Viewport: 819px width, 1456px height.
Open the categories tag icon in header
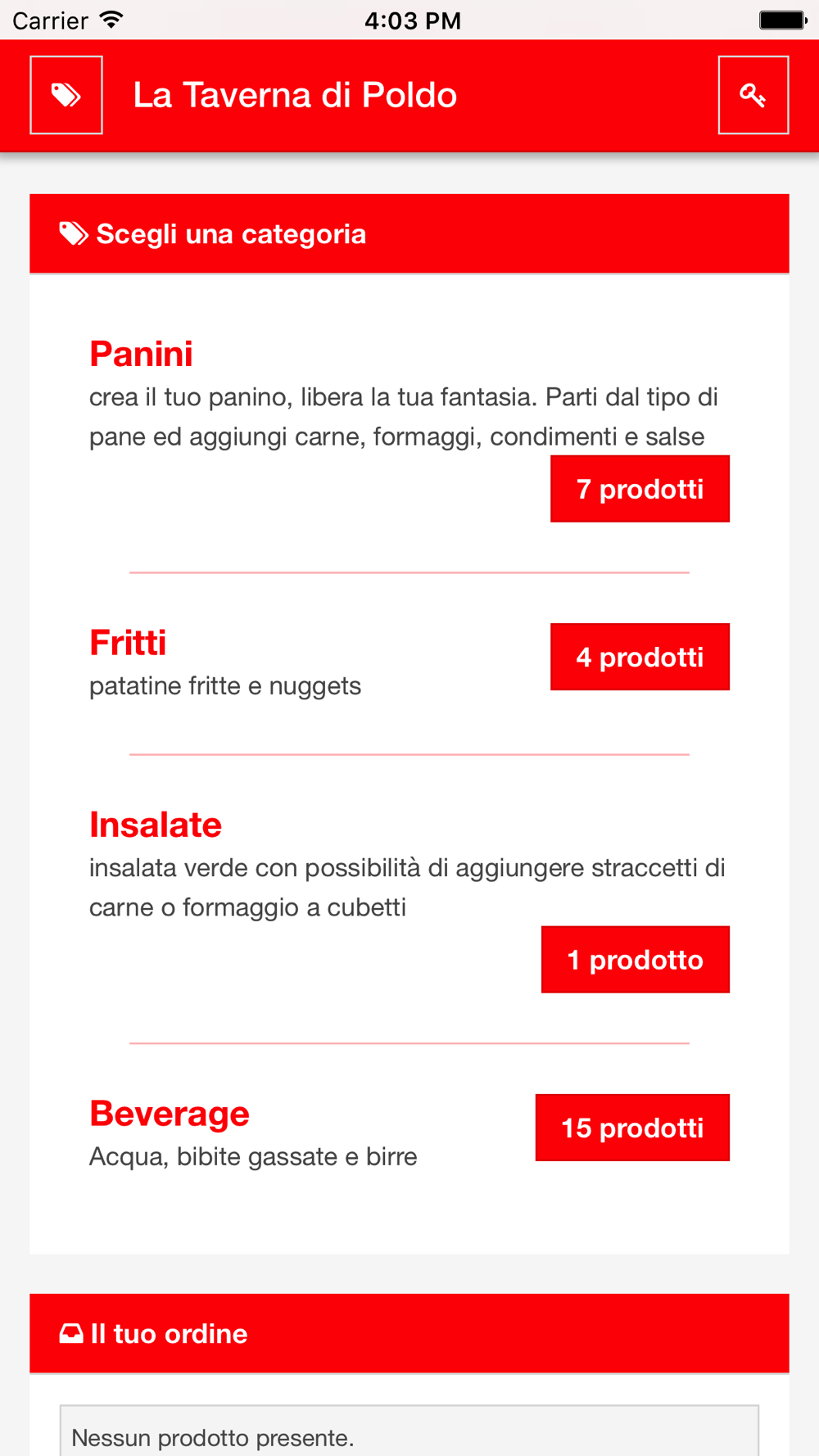coord(66,95)
